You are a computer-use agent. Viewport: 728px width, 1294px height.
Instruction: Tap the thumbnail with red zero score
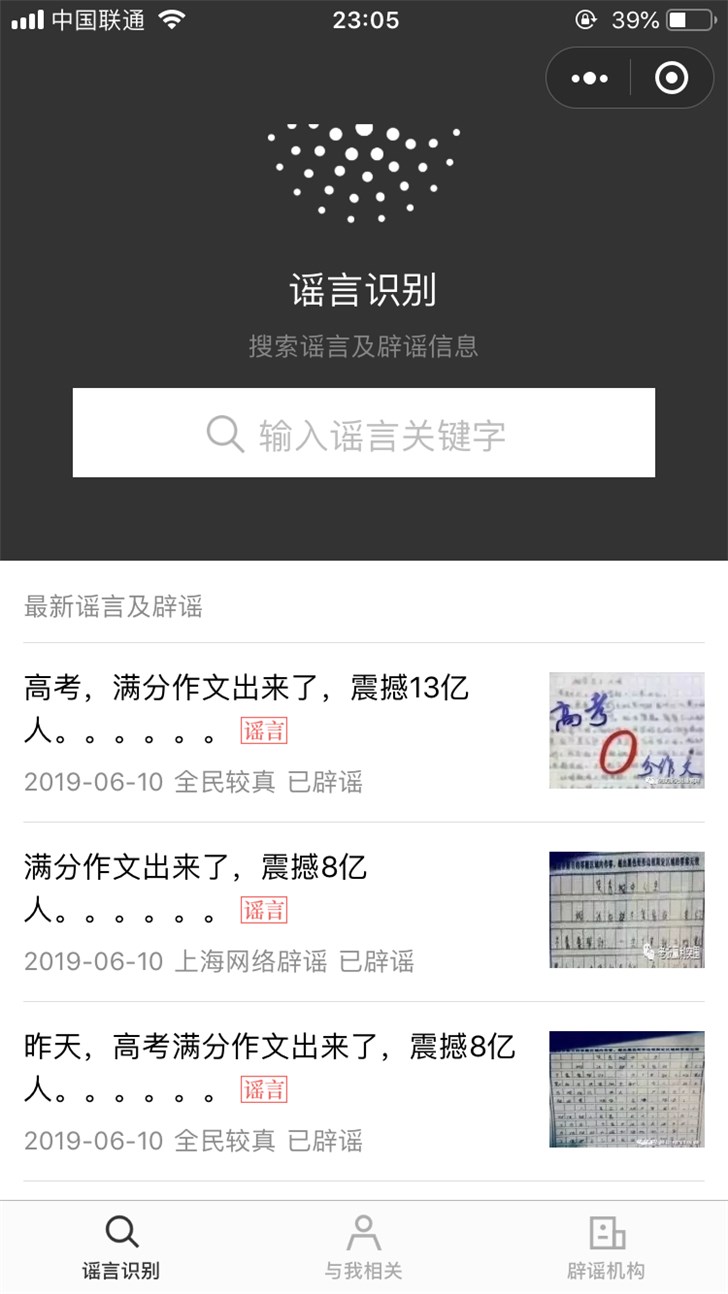point(627,730)
